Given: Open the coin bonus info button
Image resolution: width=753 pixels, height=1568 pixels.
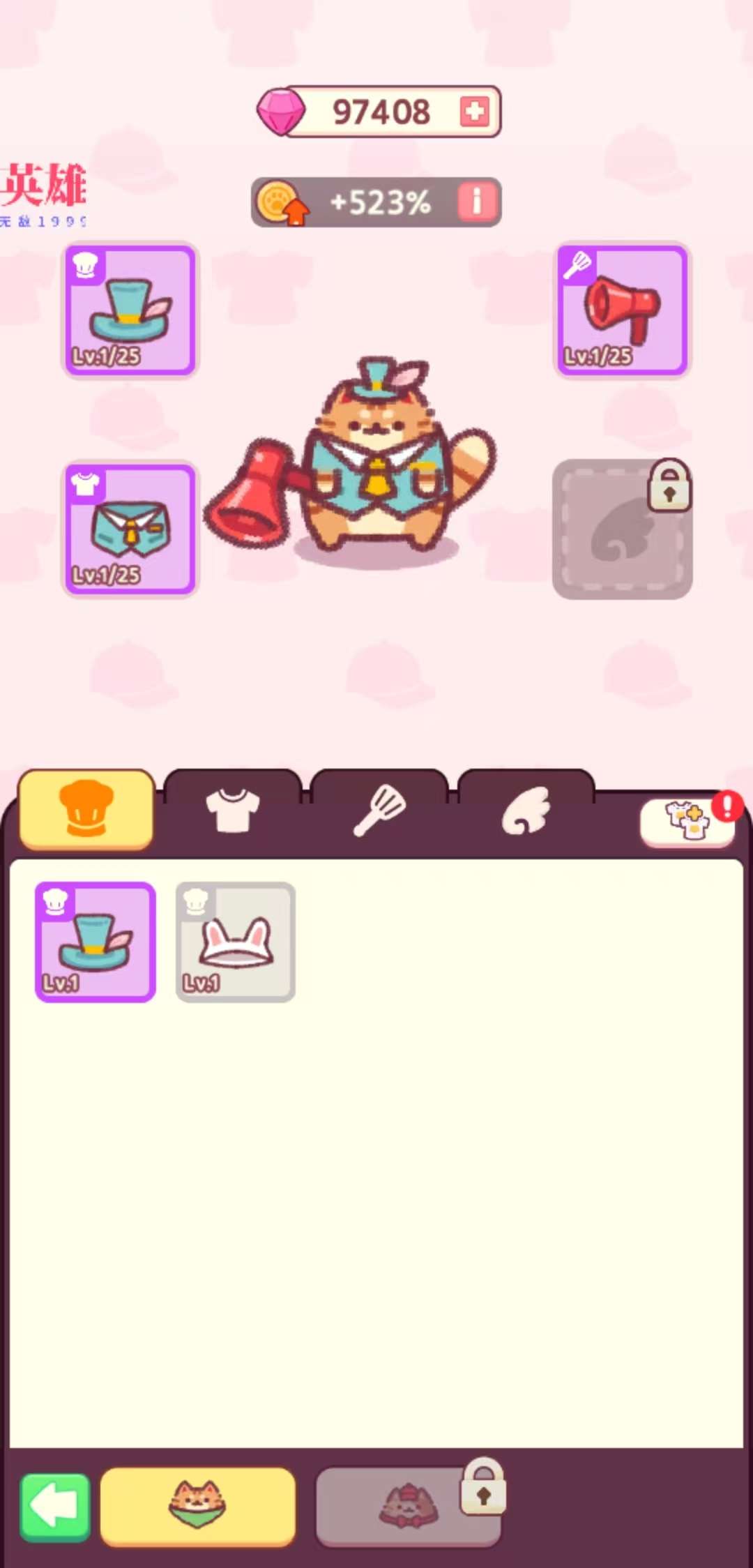Looking at the screenshot, I should click(x=478, y=202).
